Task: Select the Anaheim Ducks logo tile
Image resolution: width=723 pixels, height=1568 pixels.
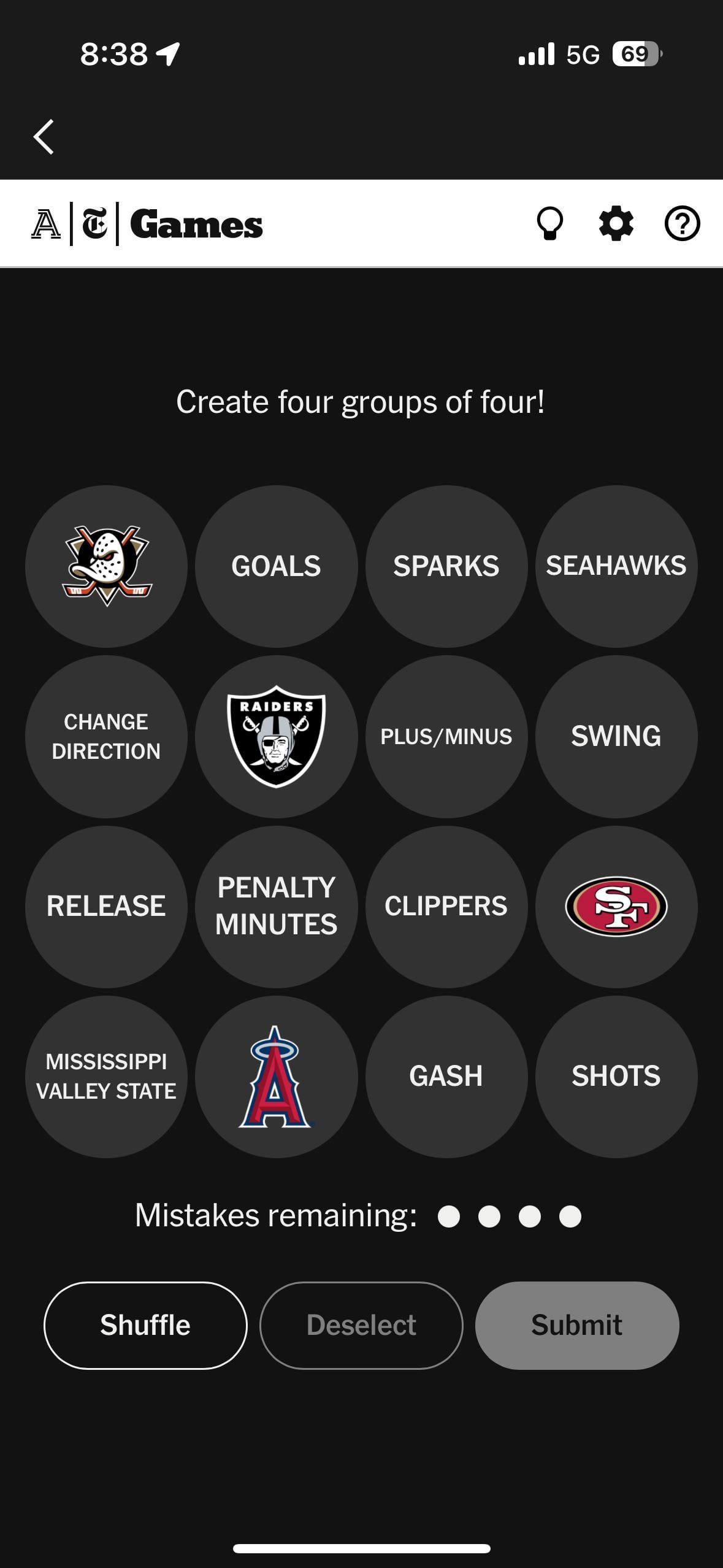Action: click(106, 566)
